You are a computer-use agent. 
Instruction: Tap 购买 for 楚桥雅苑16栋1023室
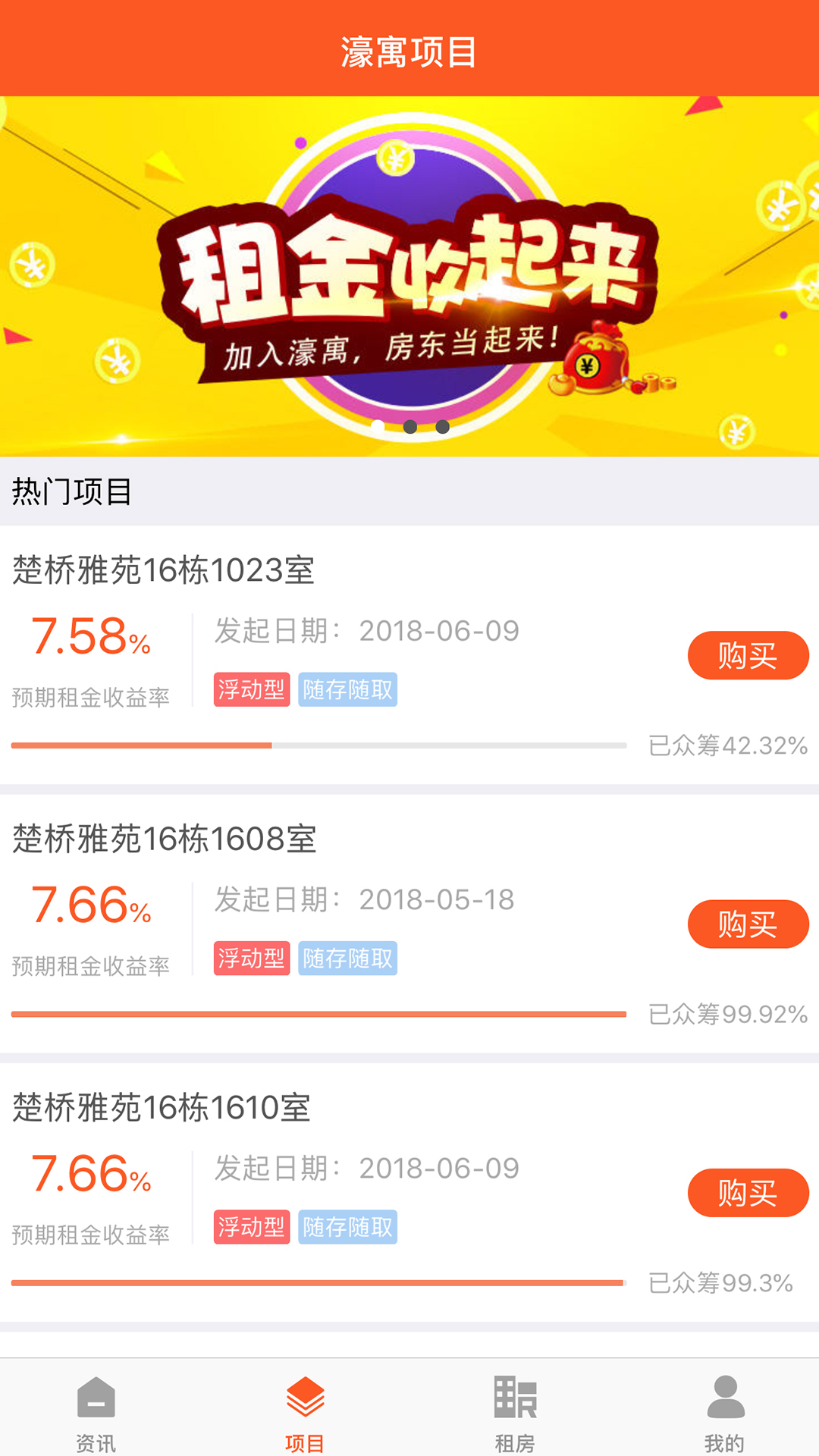[x=748, y=655]
